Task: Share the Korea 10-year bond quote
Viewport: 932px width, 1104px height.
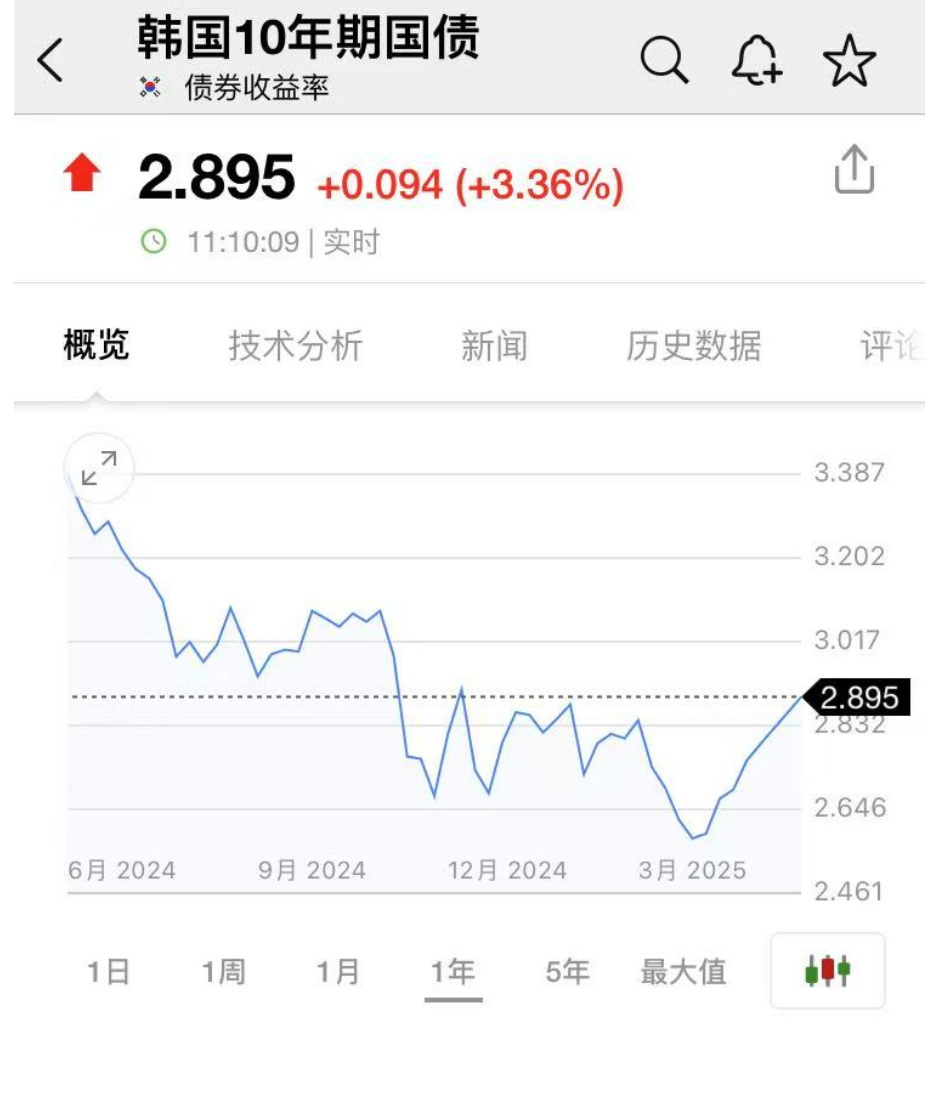Action: coord(854,170)
